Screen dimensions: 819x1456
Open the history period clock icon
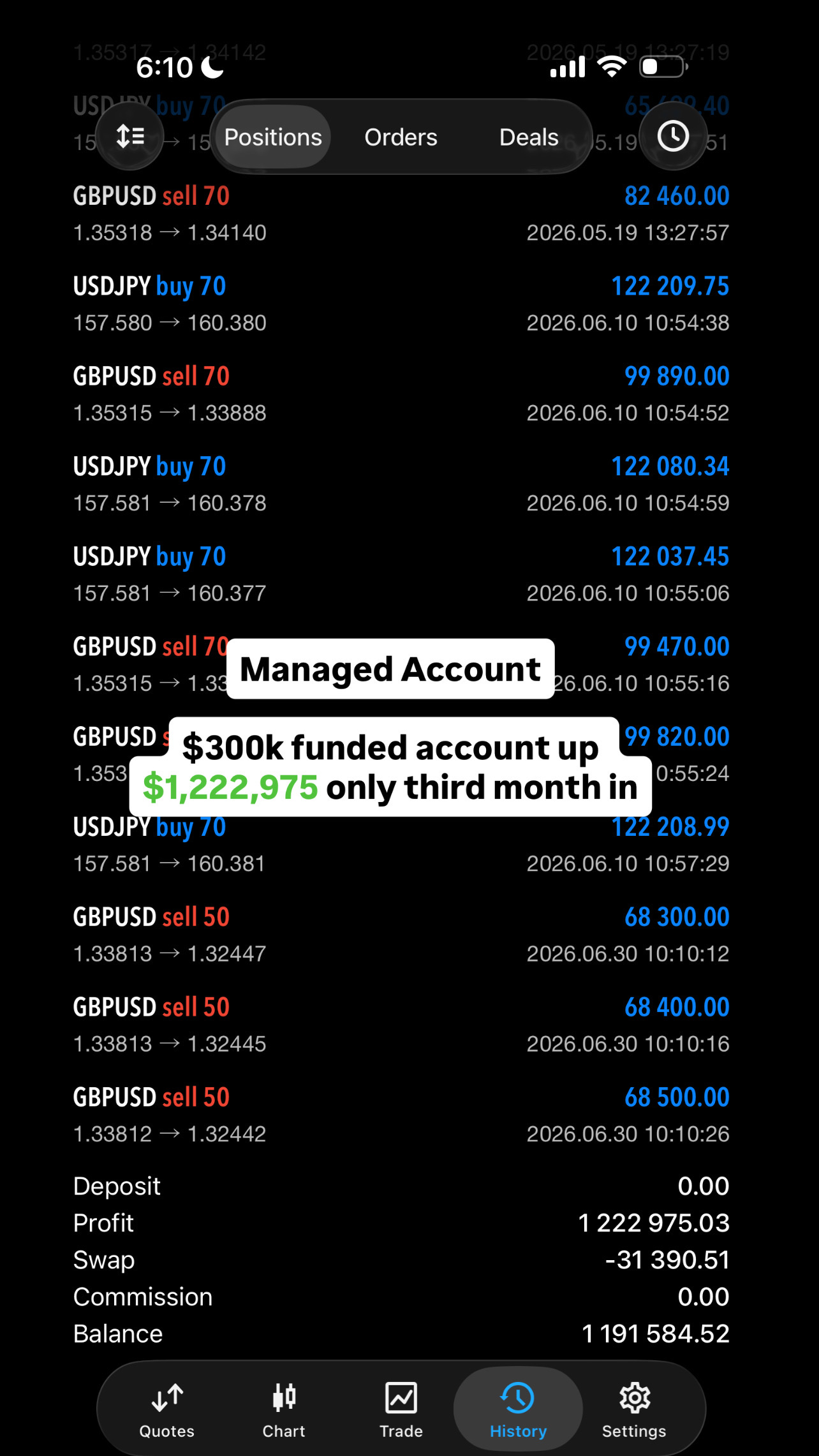pos(673,136)
